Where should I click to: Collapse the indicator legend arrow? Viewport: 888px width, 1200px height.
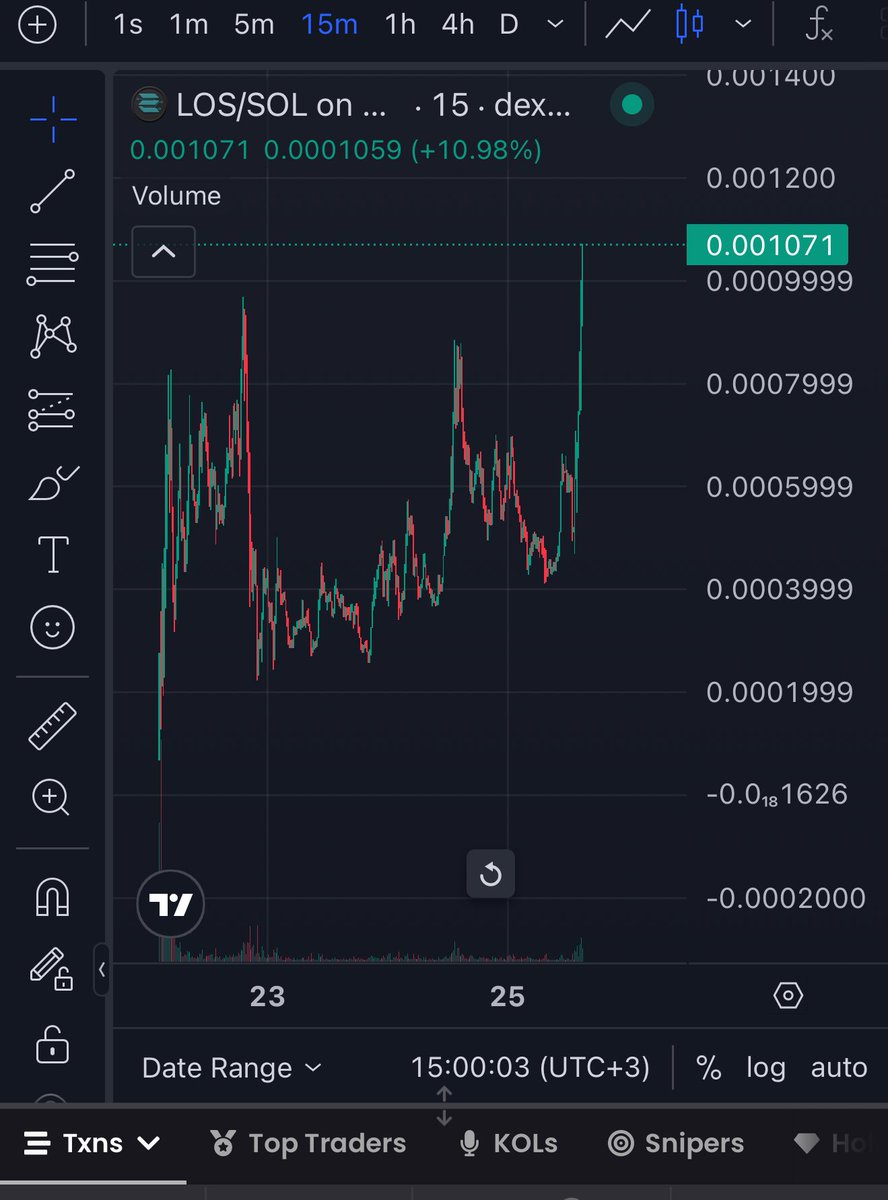(x=163, y=252)
